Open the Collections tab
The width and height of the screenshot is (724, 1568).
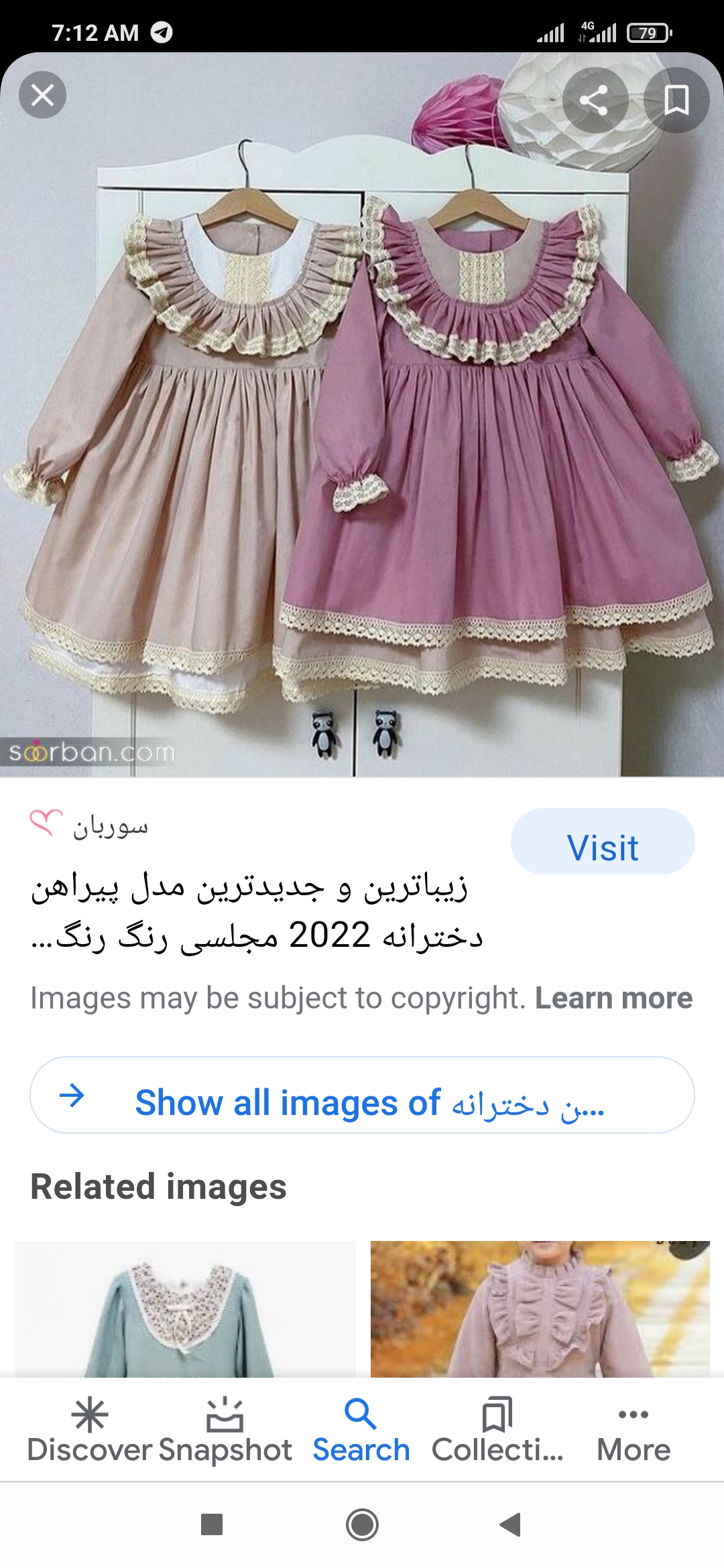coord(497,1431)
